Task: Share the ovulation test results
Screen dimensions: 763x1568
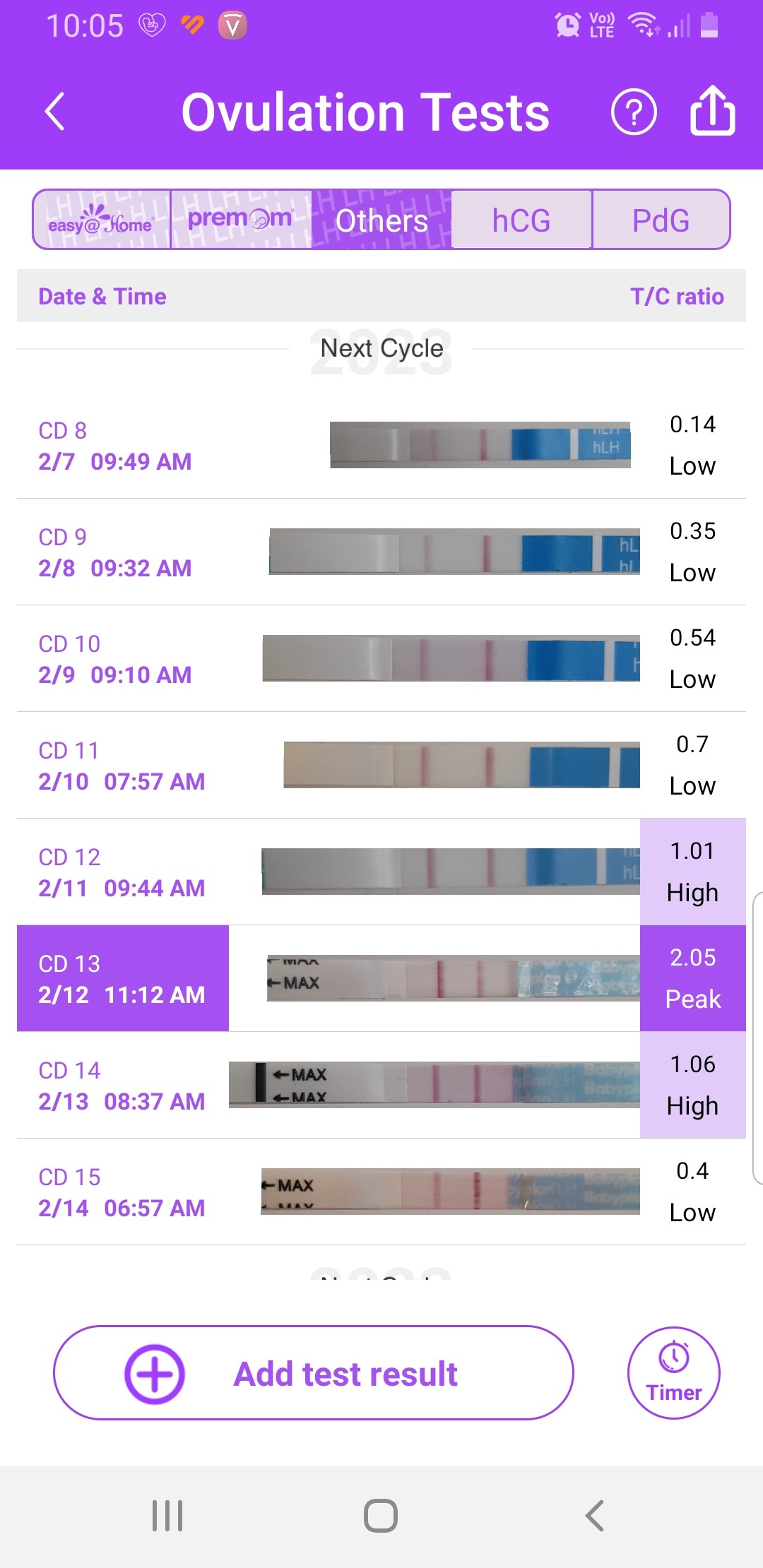Action: [712, 110]
